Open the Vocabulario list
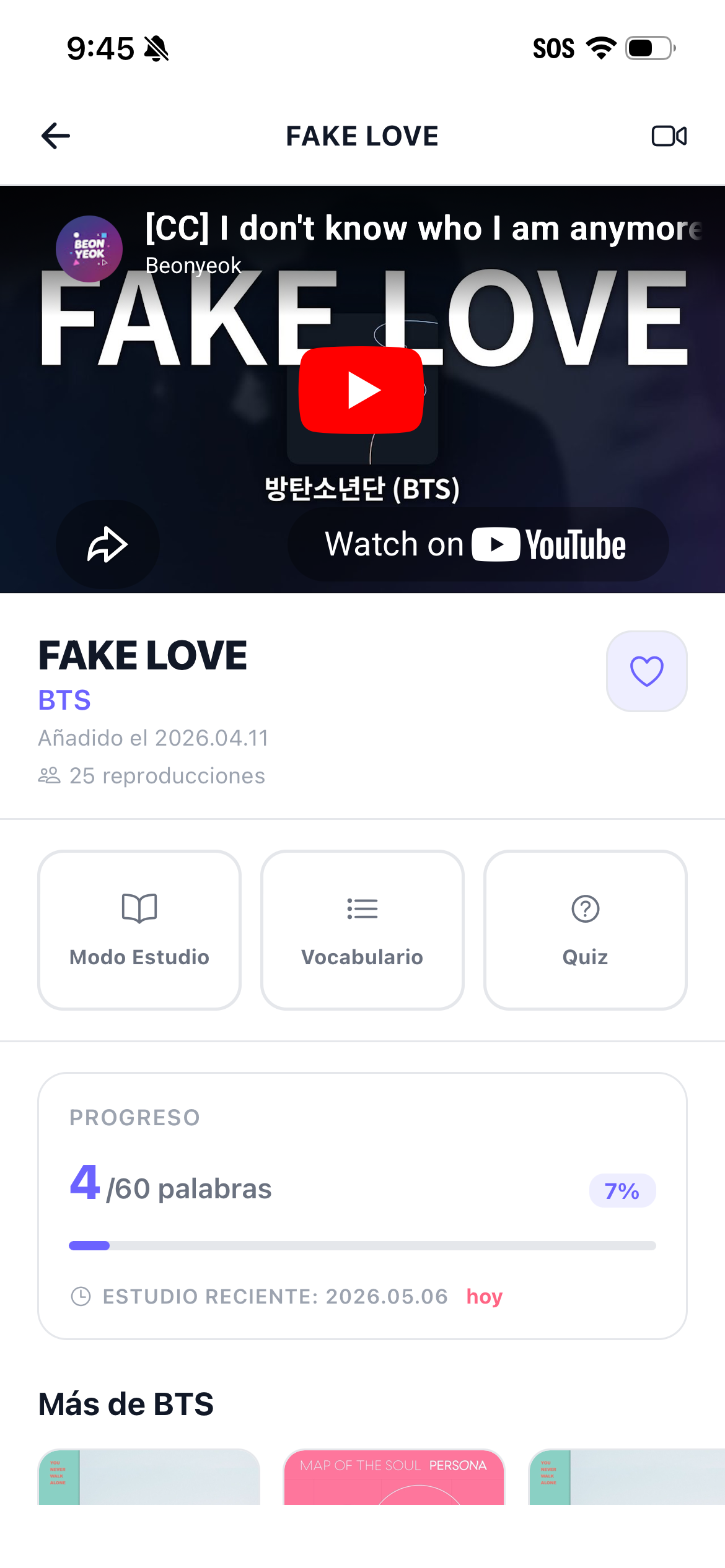Image resolution: width=725 pixels, height=1568 pixels. coord(362,930)
